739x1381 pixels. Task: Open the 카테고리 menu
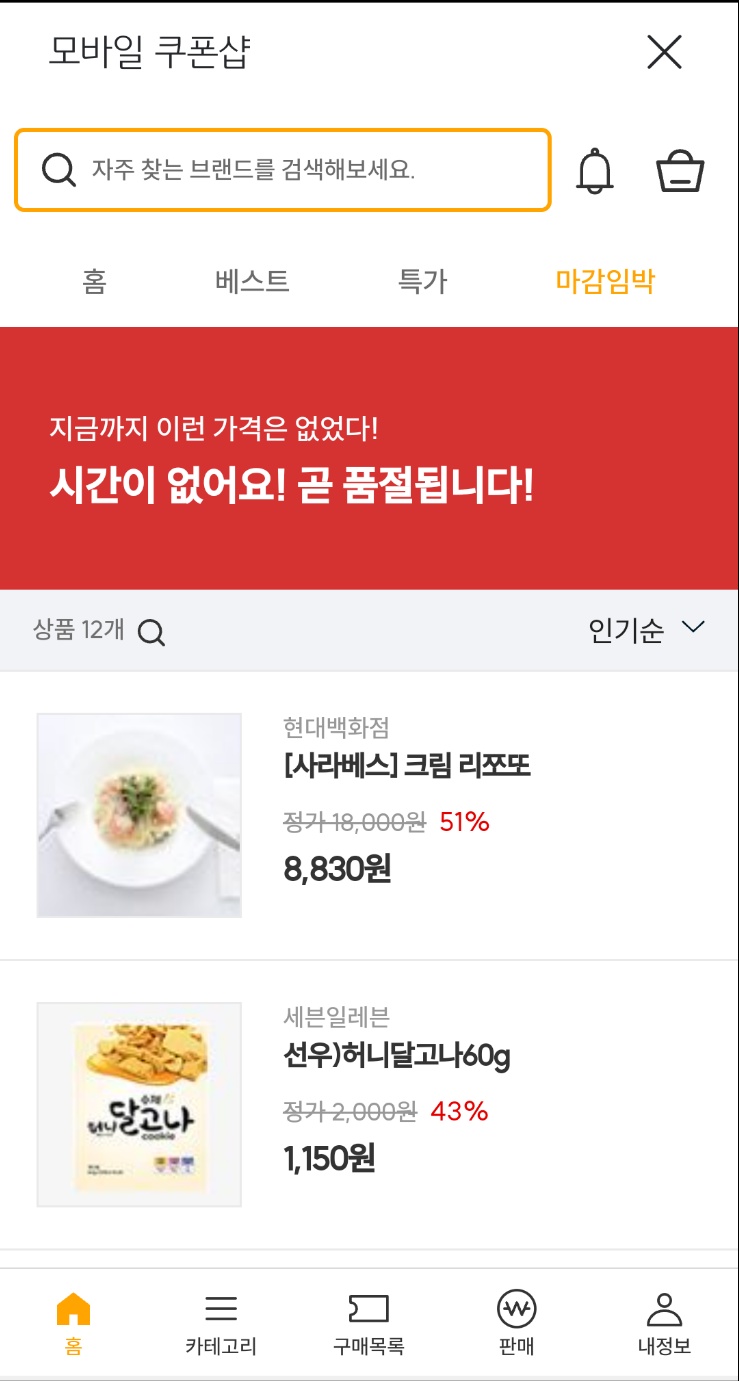221,1323
